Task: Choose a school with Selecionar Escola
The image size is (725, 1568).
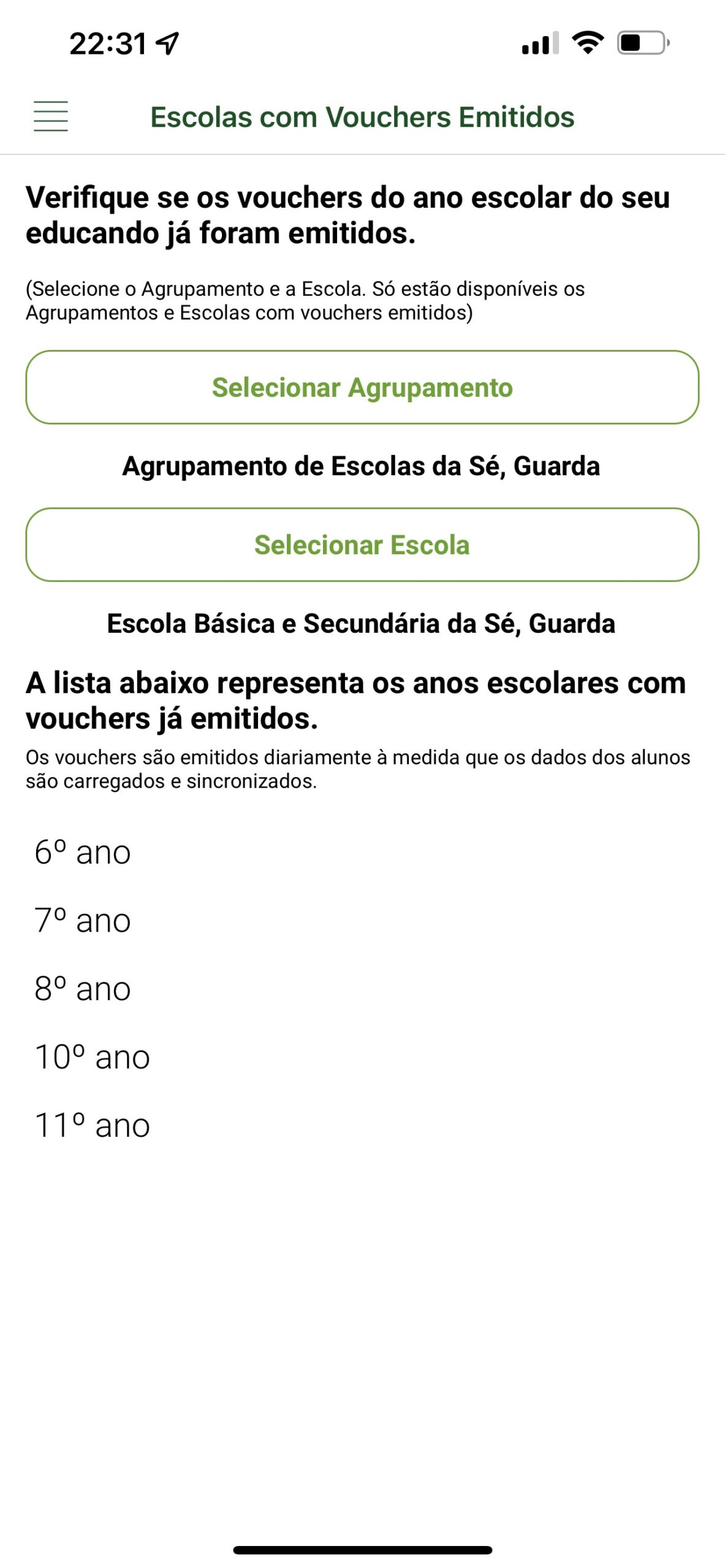Action: coord(362,545)
